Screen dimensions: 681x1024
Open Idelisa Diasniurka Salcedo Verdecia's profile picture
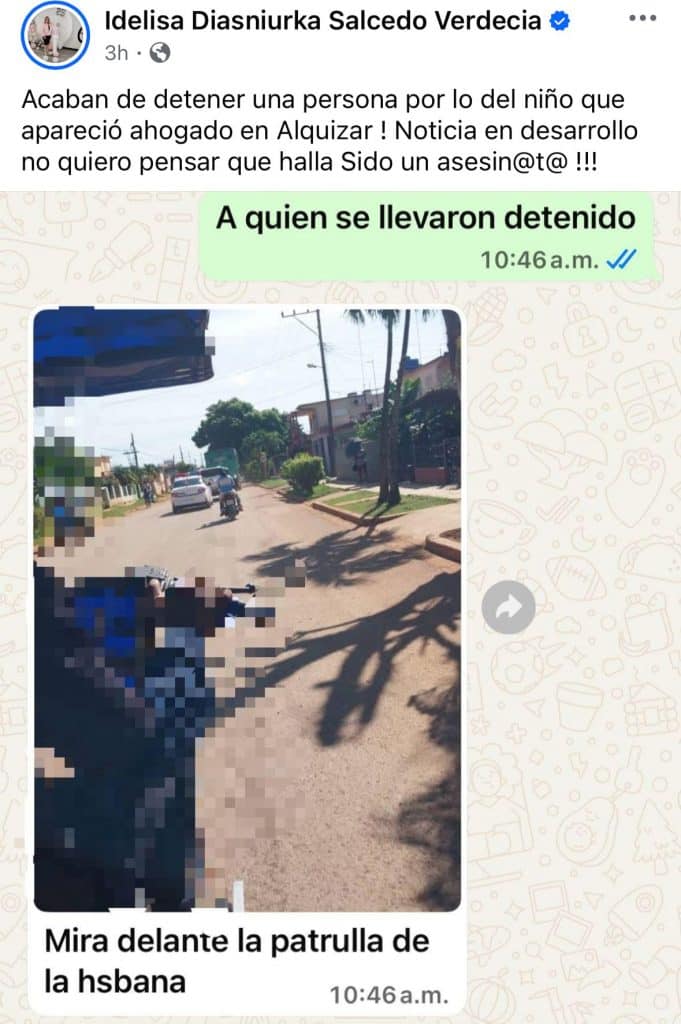click(x=55, y=35)
